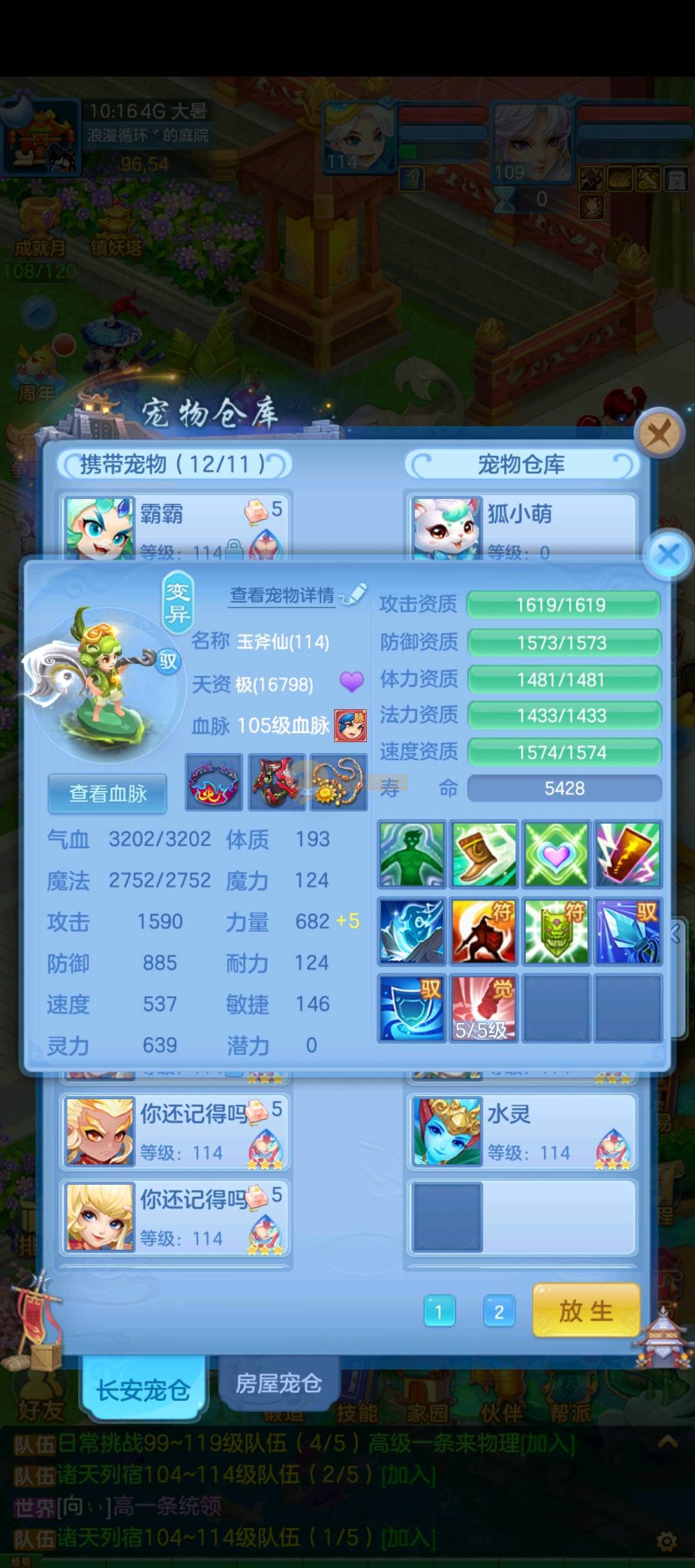
Task: Select the 水灵 pet in warehouse
Action: (x=521, y=1132)
